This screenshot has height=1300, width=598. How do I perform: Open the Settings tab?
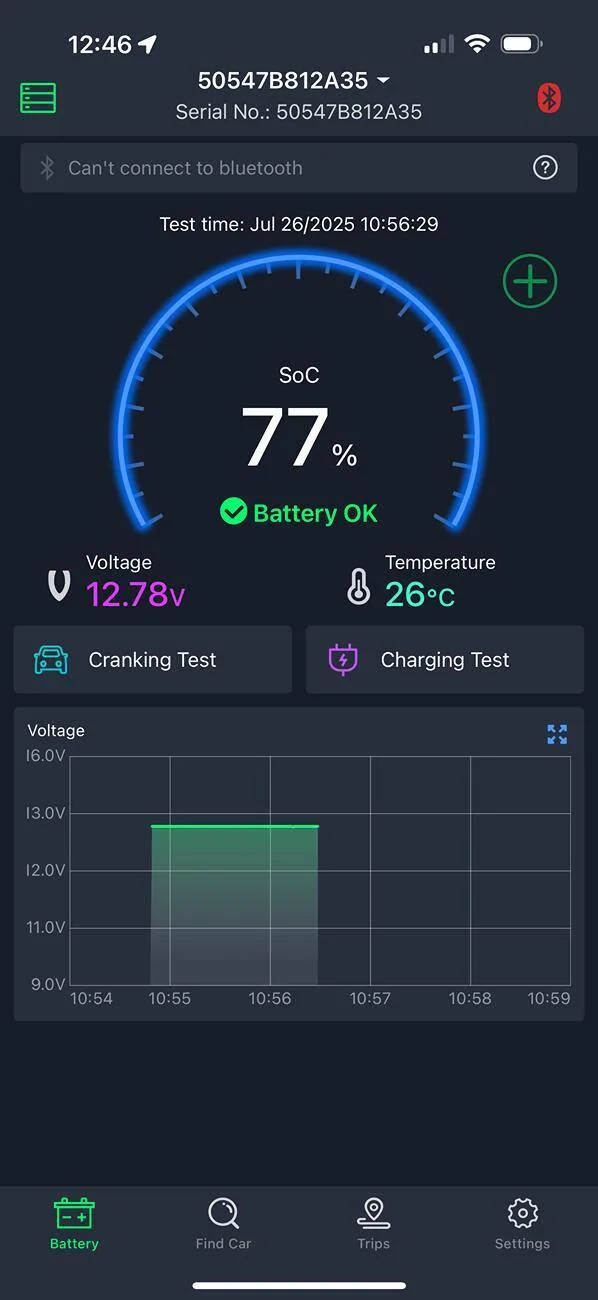[522, 1225]
